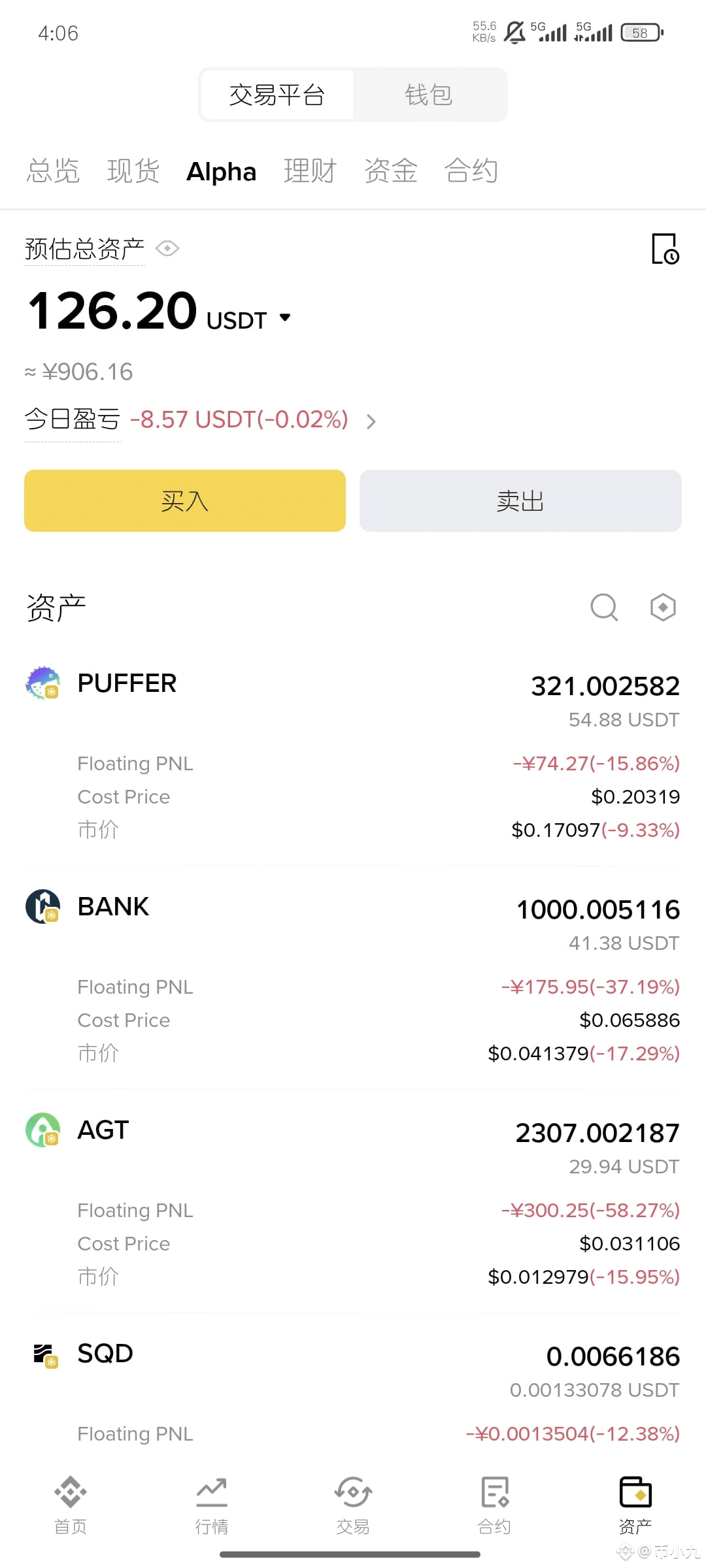Toggle balance visibility eye beside 预估总资产

167,248
